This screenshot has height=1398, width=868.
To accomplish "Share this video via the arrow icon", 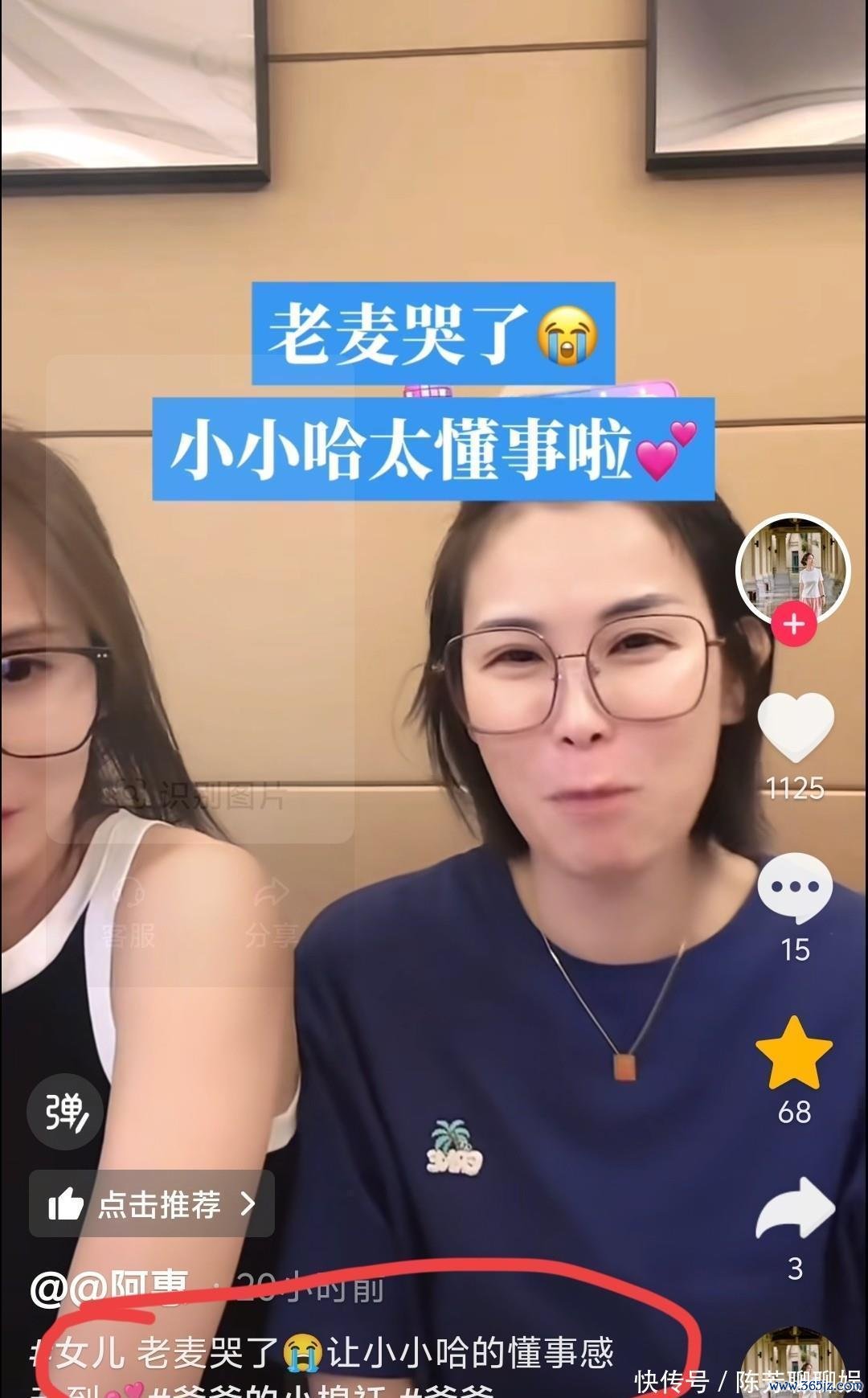I will tap(794, 1208).
